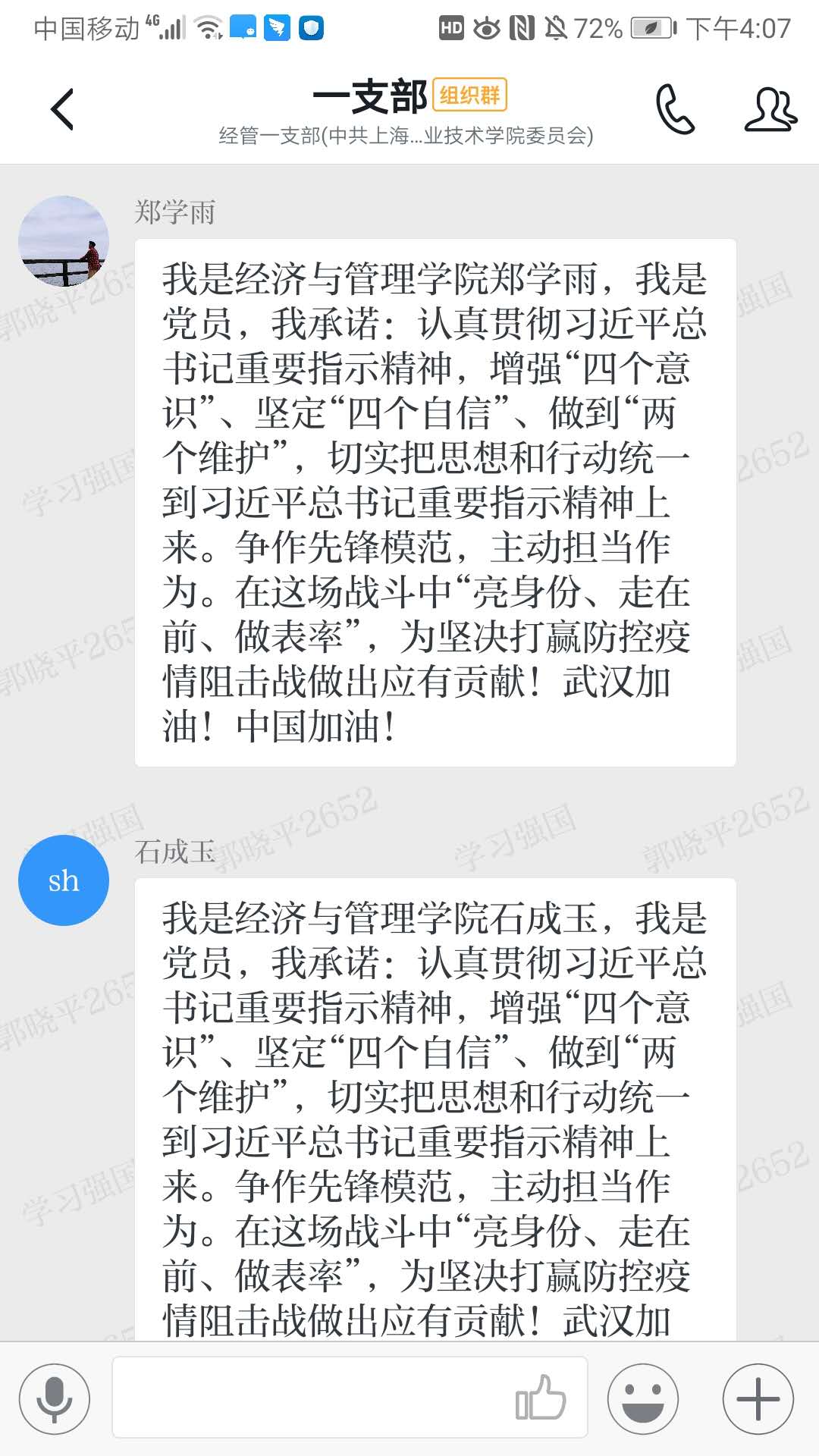Start a voice call in this group

[x=674, y=110]
